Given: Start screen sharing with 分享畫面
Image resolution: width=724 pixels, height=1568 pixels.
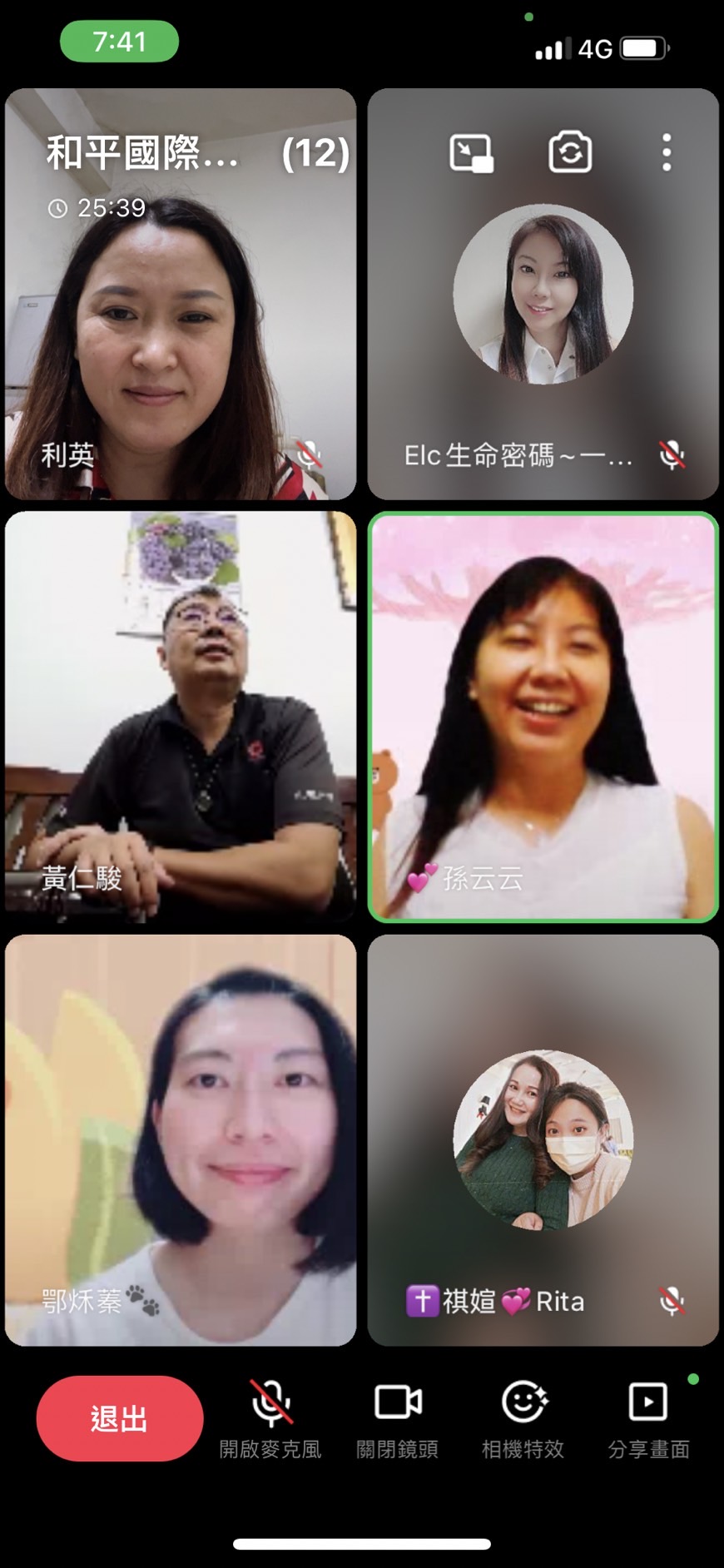Looking at the screenshot, I should [648, 1418].
